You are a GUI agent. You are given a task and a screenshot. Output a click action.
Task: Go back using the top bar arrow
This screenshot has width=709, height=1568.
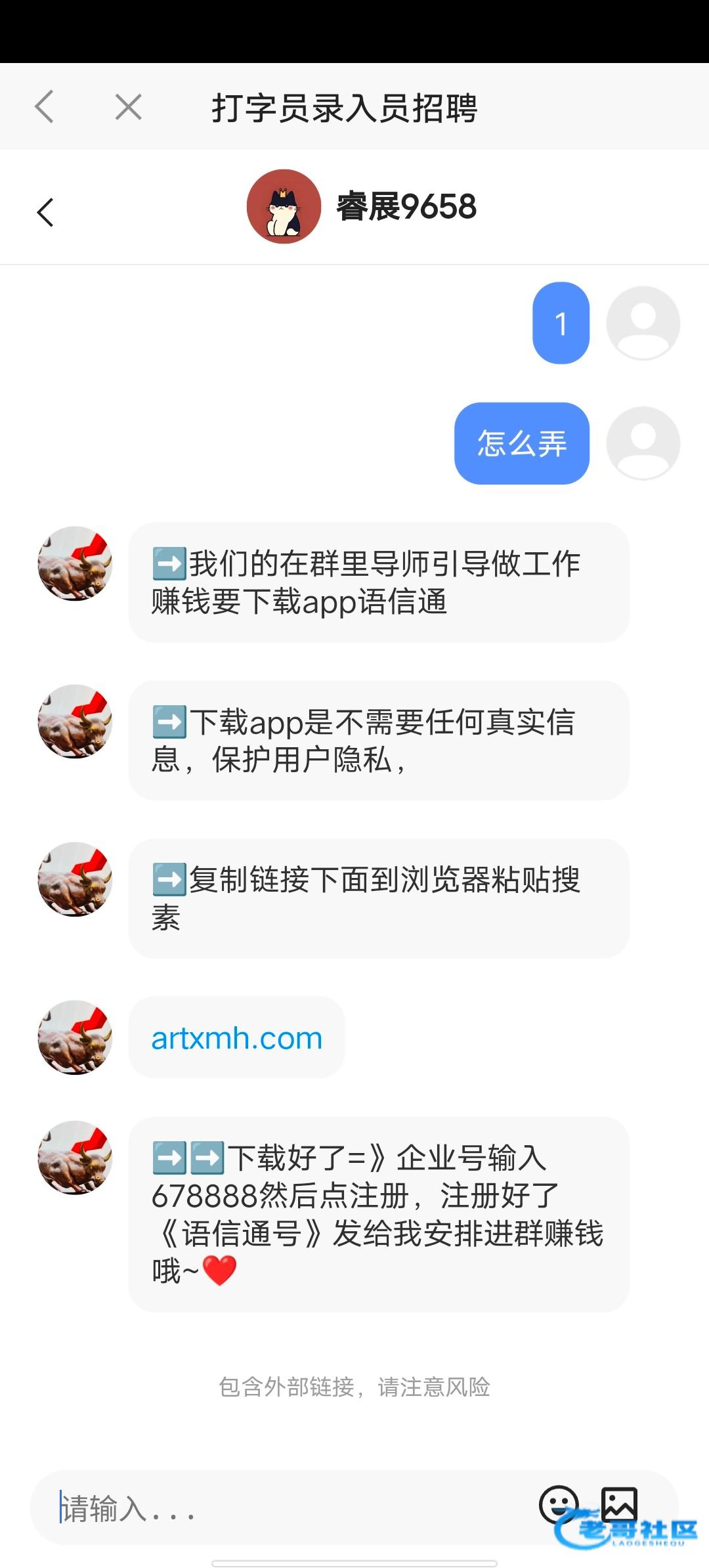click(x=44, y=106)
